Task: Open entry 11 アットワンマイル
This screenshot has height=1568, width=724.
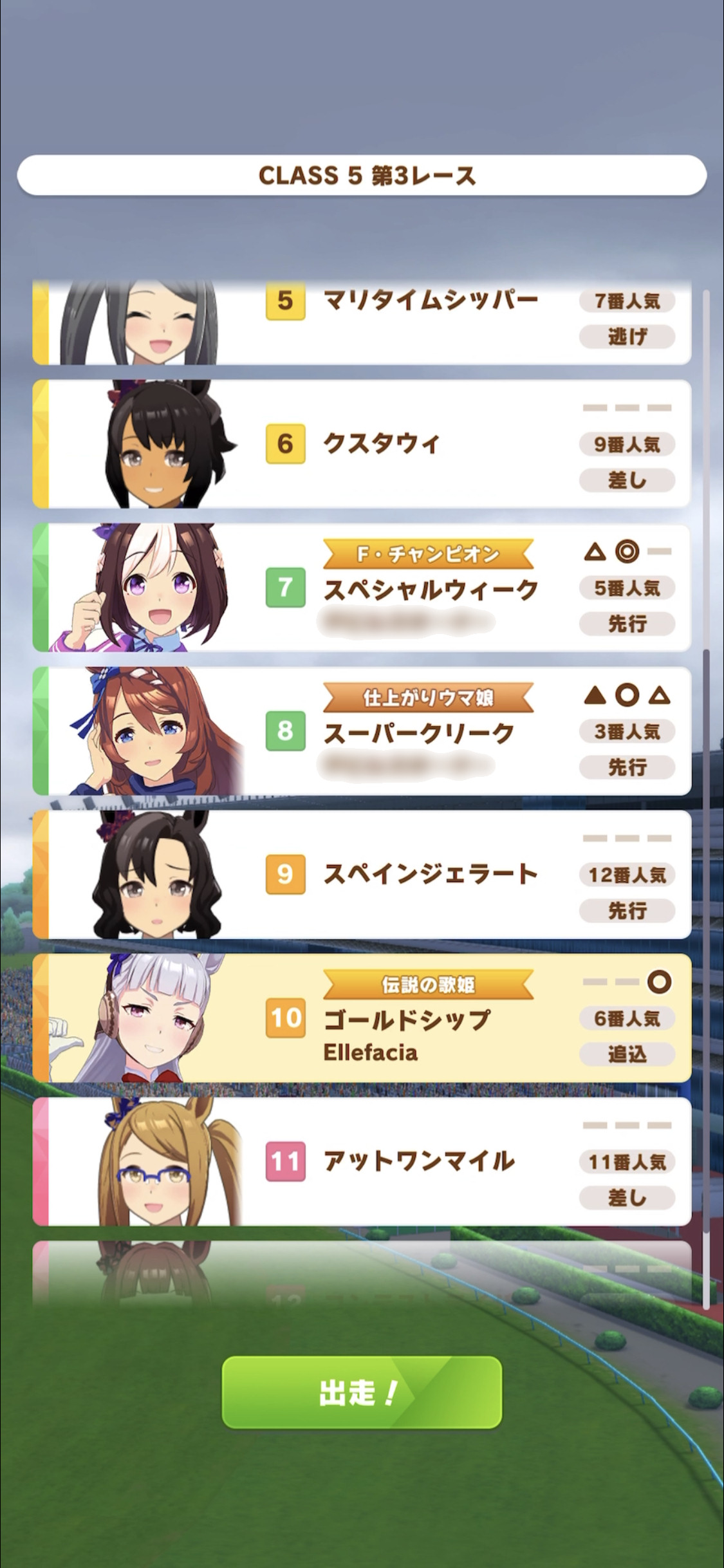Action: [362, 1161]
